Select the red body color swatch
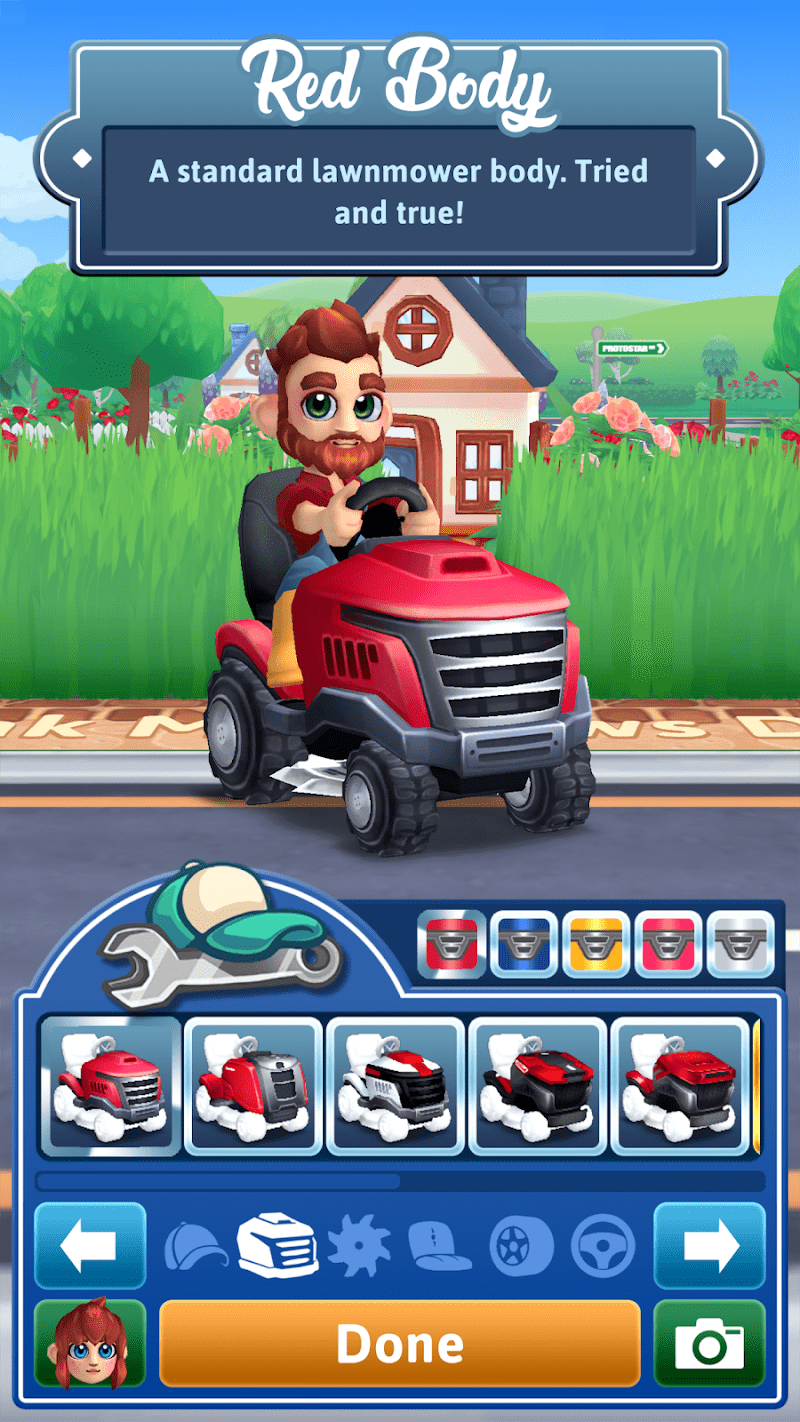Screen dimensions: 800x1422 [x=451, y=944]
